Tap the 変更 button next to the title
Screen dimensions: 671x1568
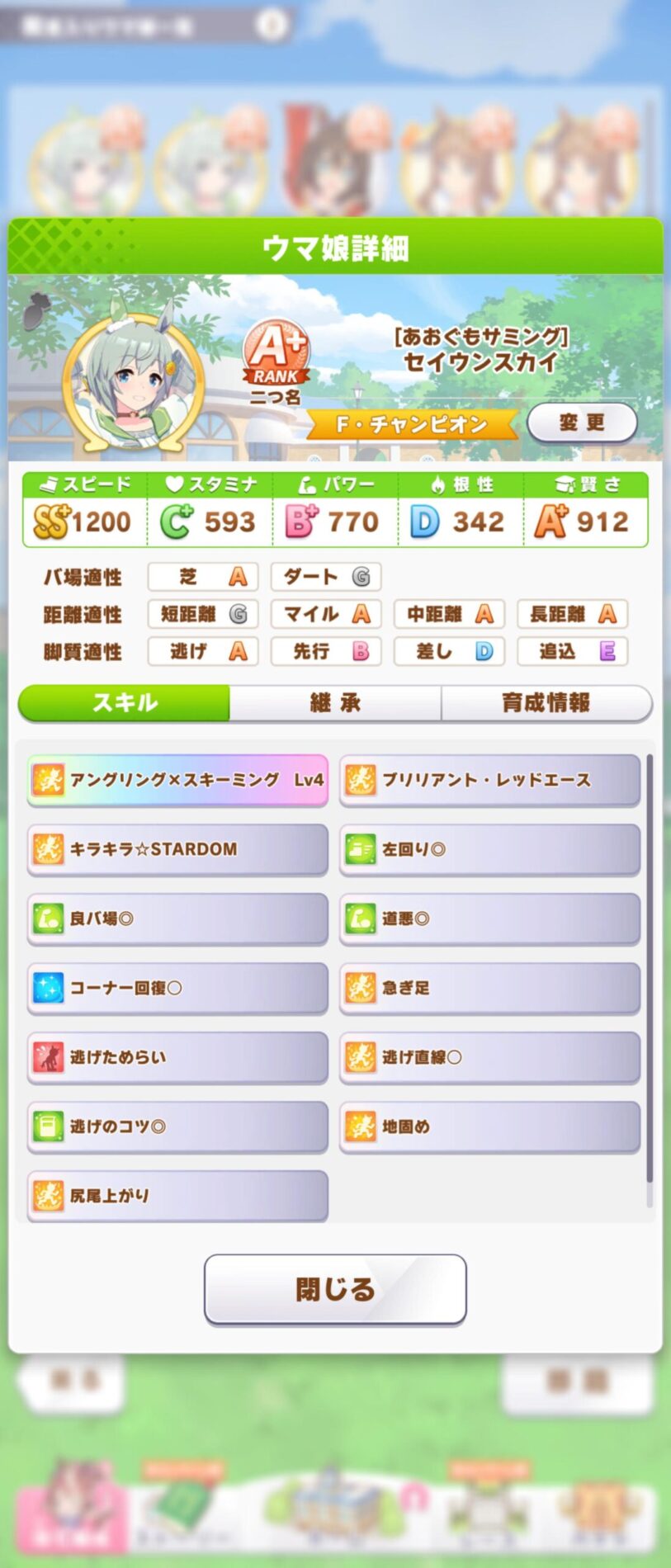tap(582, 423)
